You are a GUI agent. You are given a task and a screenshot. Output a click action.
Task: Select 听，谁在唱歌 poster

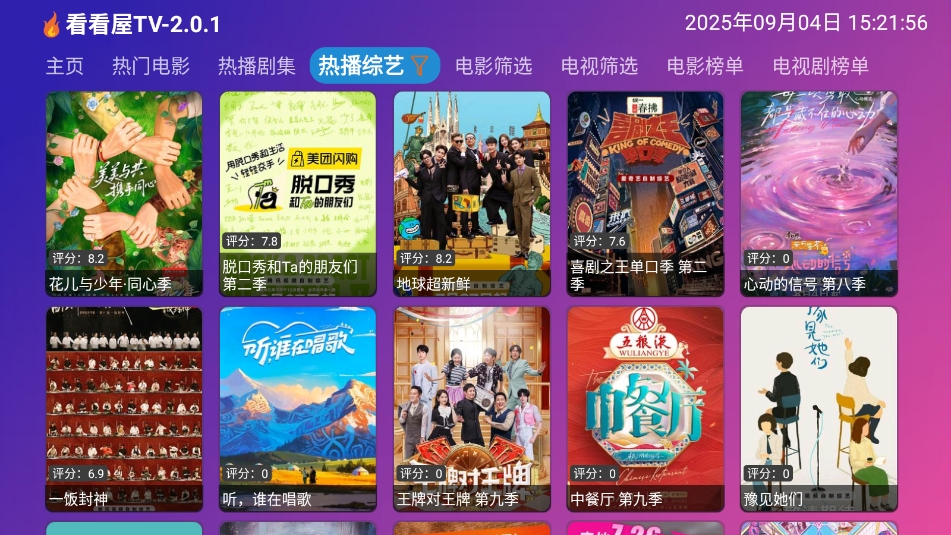tap(298, 409)
